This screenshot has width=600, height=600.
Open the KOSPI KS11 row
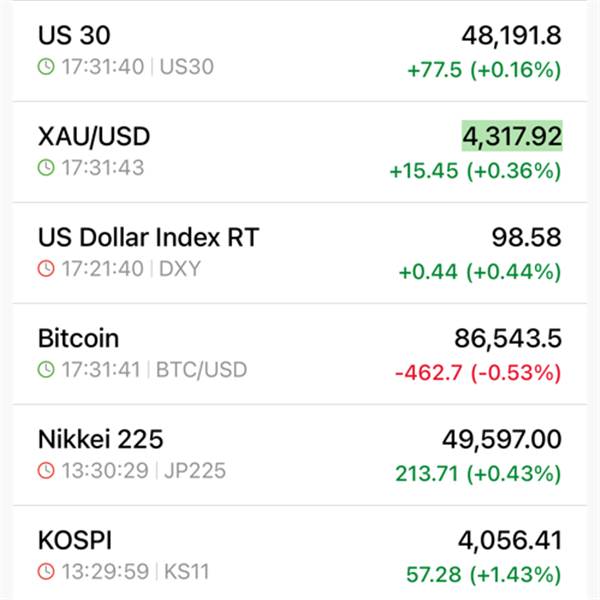300,553
